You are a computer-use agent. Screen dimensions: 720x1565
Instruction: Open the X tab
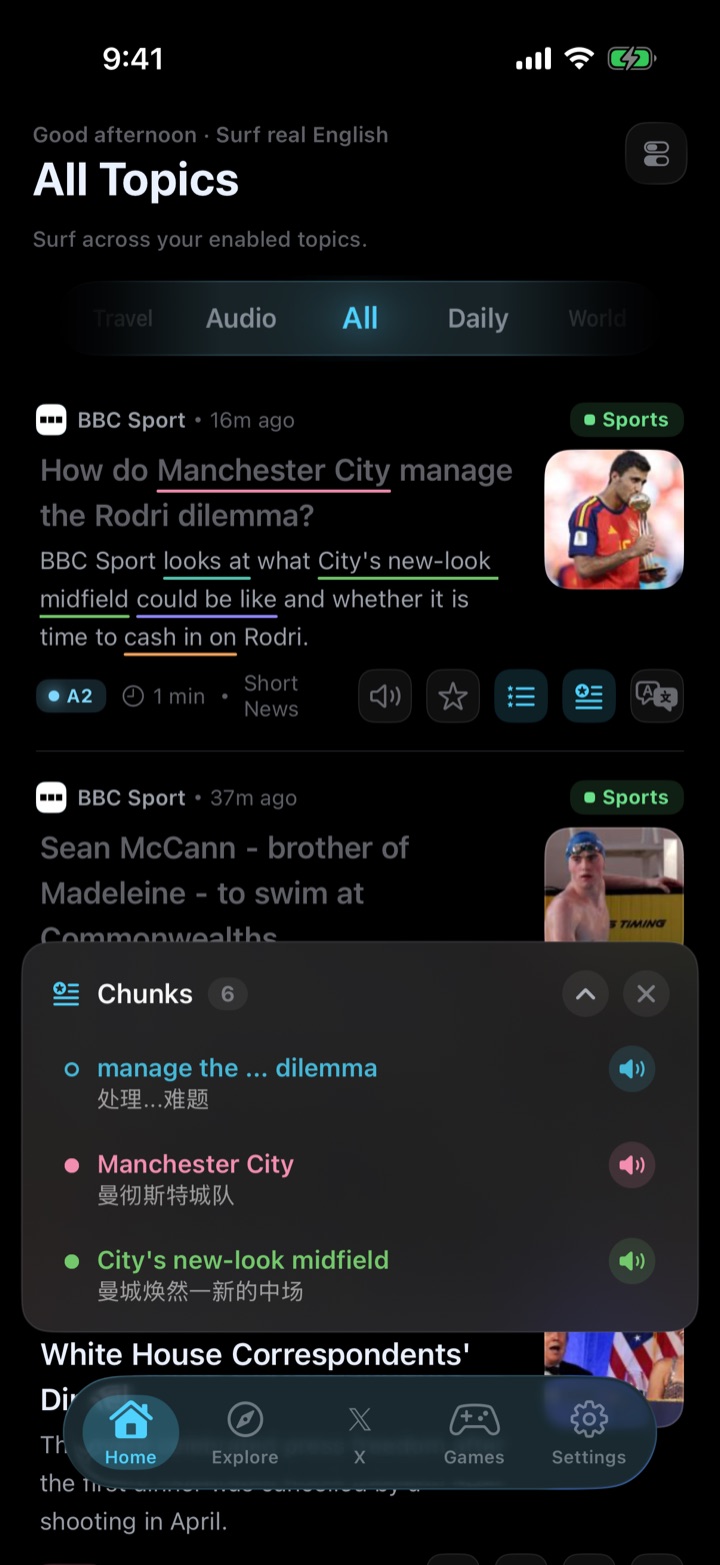point(360,1433)
